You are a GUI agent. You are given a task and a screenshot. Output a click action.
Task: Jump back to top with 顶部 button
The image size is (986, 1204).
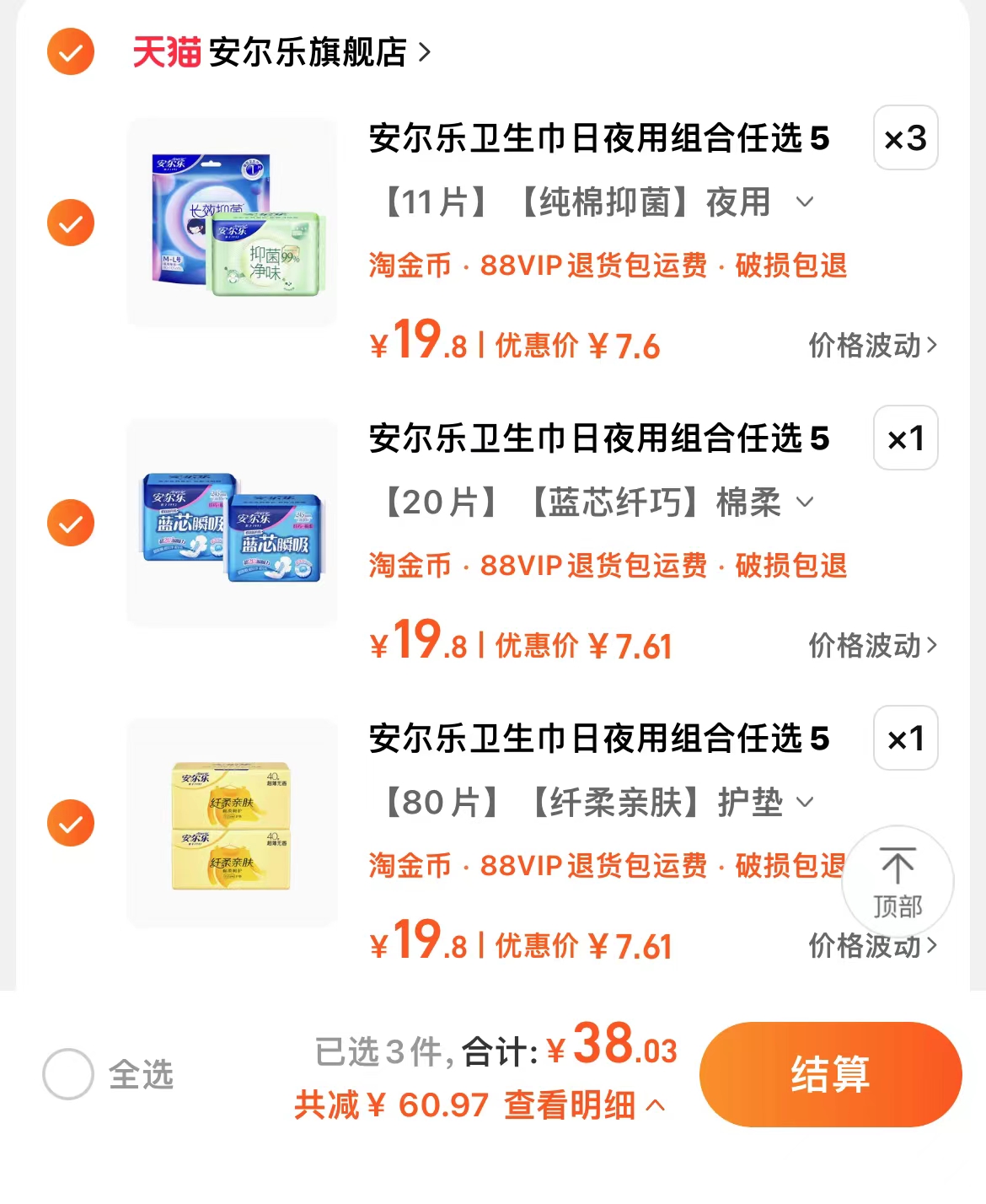(x=898, y=881)
